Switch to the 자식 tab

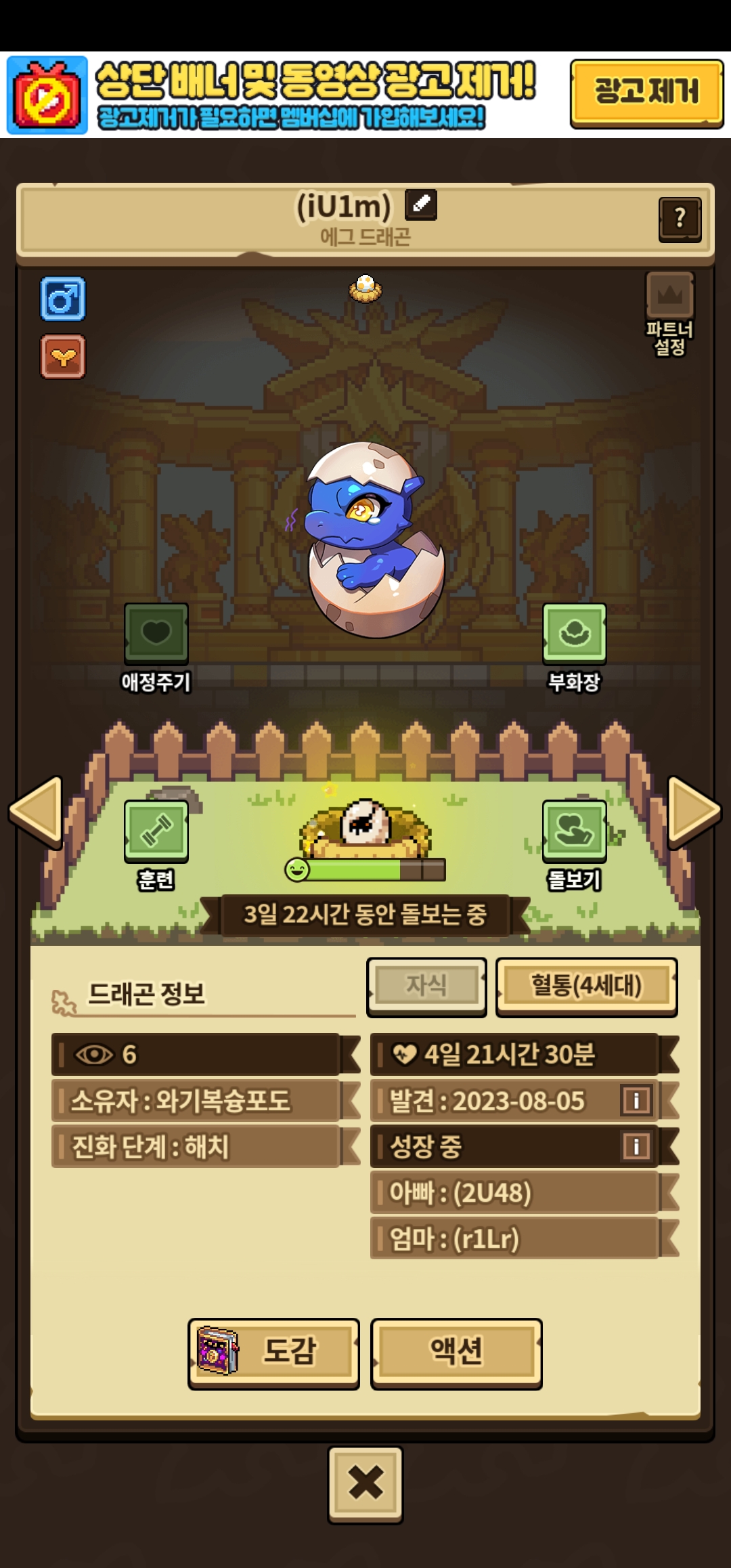426,986
